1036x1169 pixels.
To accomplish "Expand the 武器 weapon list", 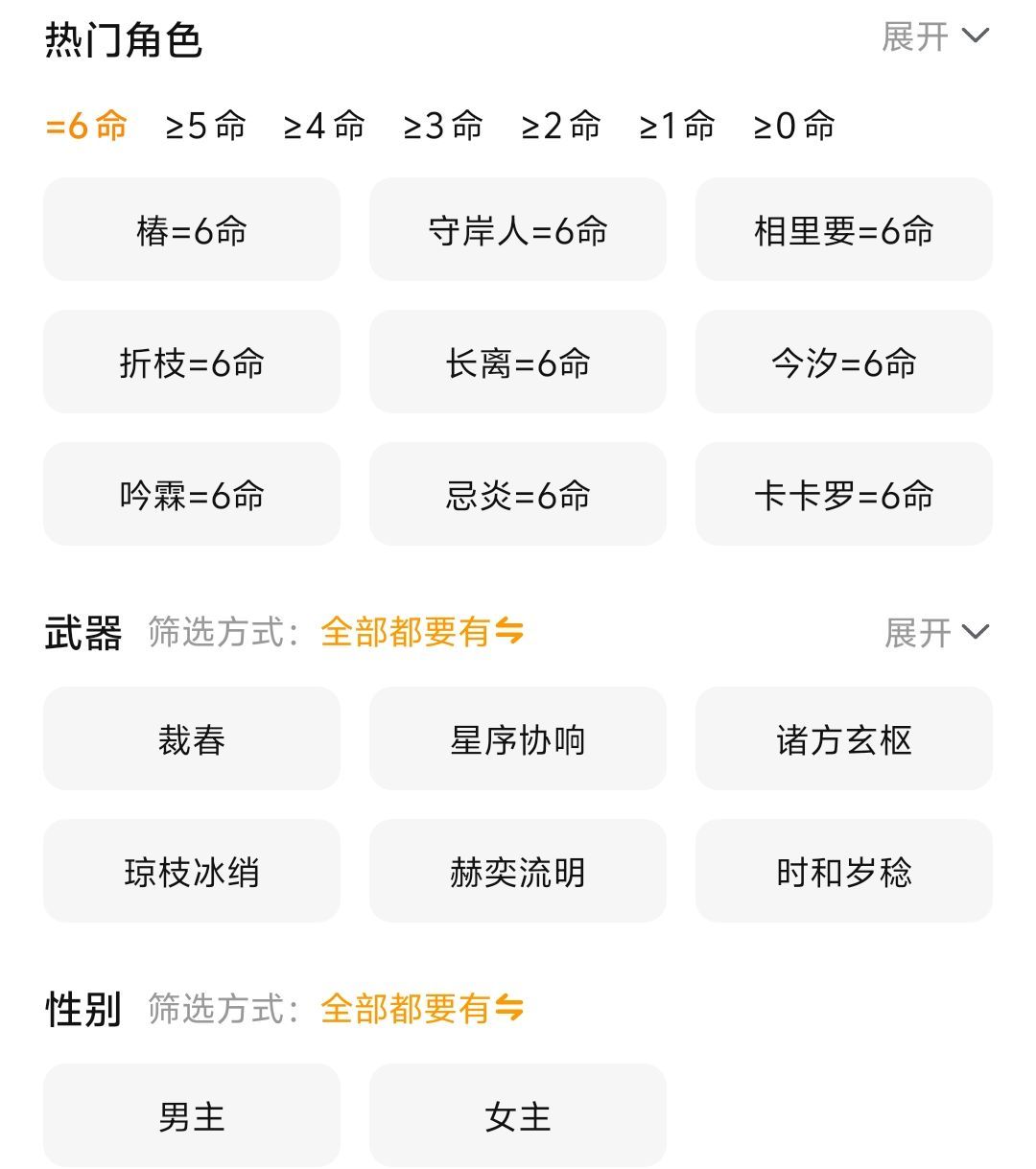I will click(x=935, y=633).
